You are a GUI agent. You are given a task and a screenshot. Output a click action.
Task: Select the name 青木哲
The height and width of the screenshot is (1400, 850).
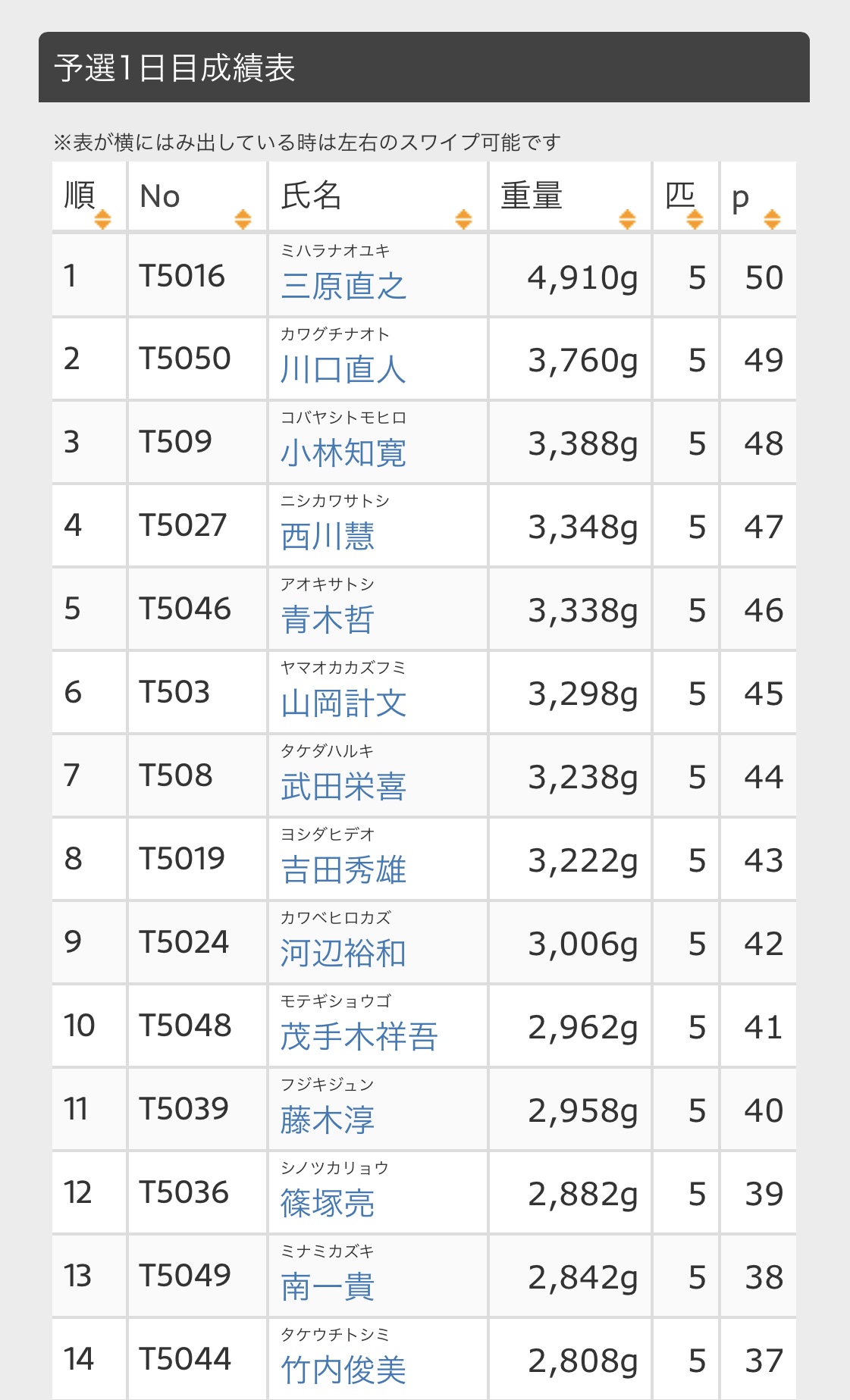click(328, 620)
